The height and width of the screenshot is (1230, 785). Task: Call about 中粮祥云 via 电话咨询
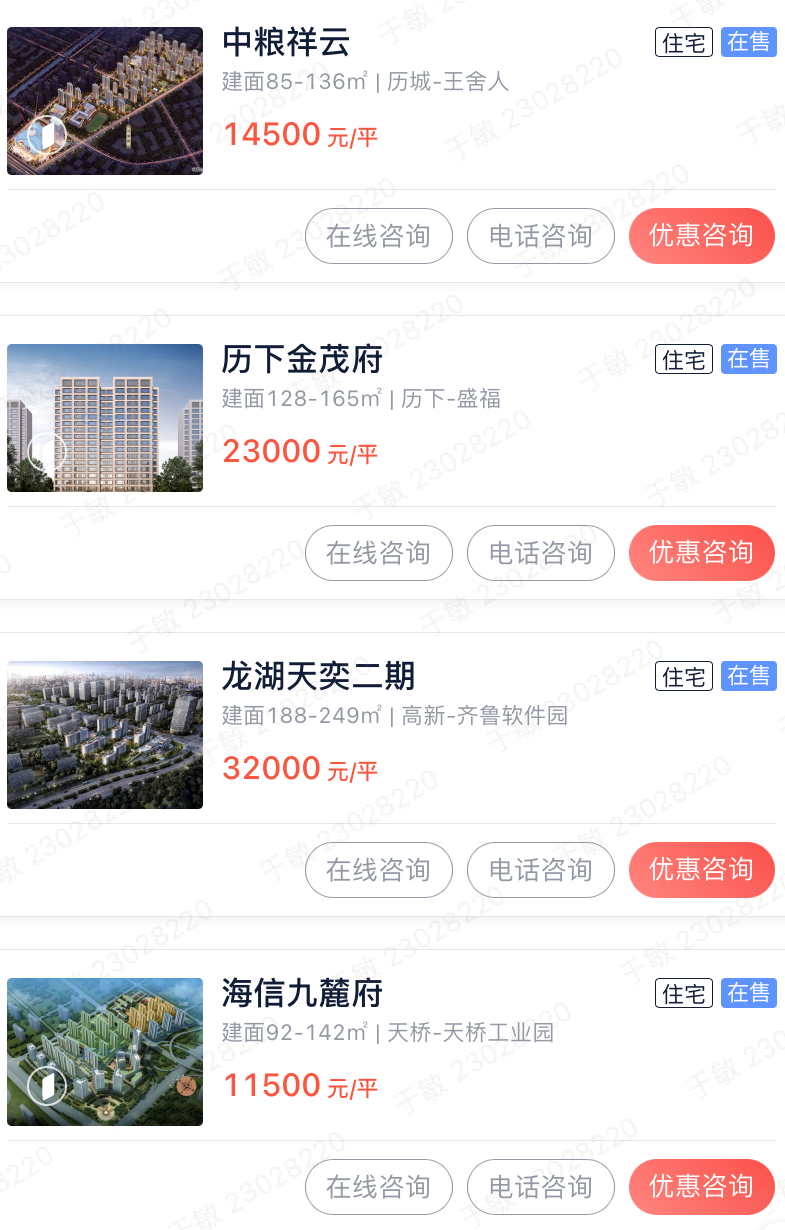(540, 236)
